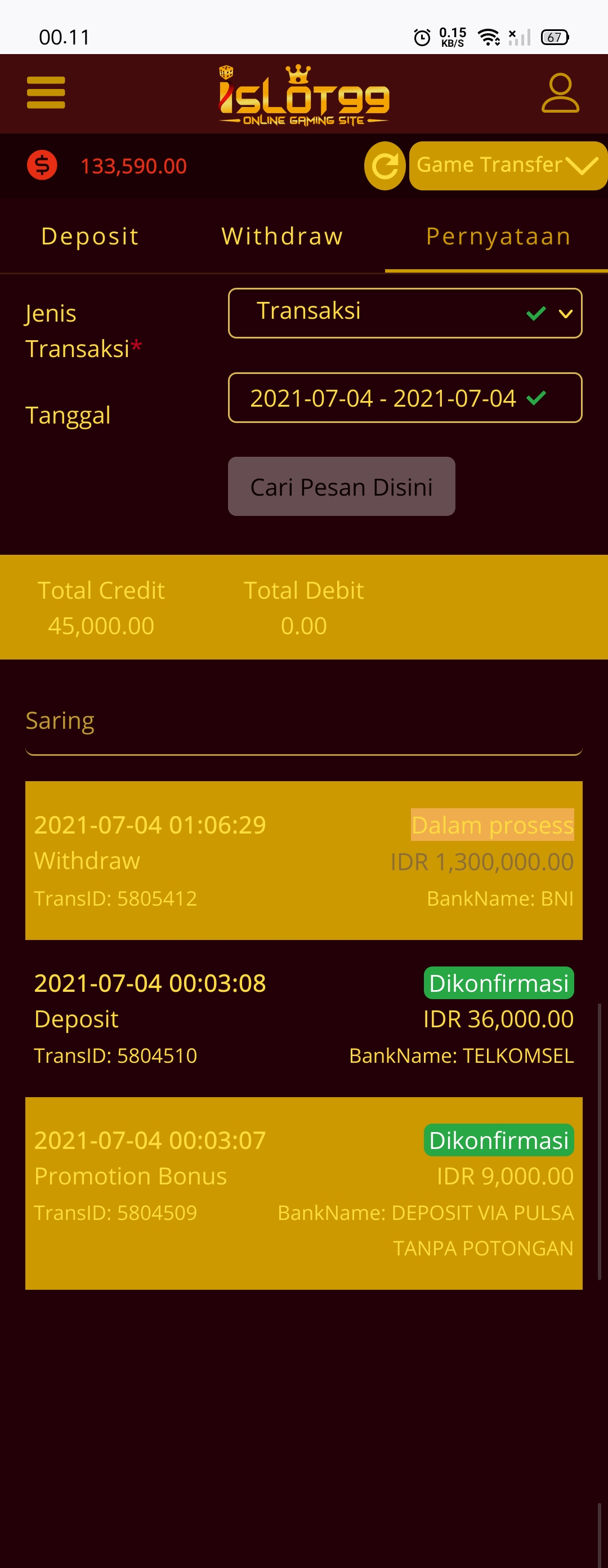Select the Pernyataan tab
The height and width of the screenshot is (1568, 608).
[x=498, y=236]
